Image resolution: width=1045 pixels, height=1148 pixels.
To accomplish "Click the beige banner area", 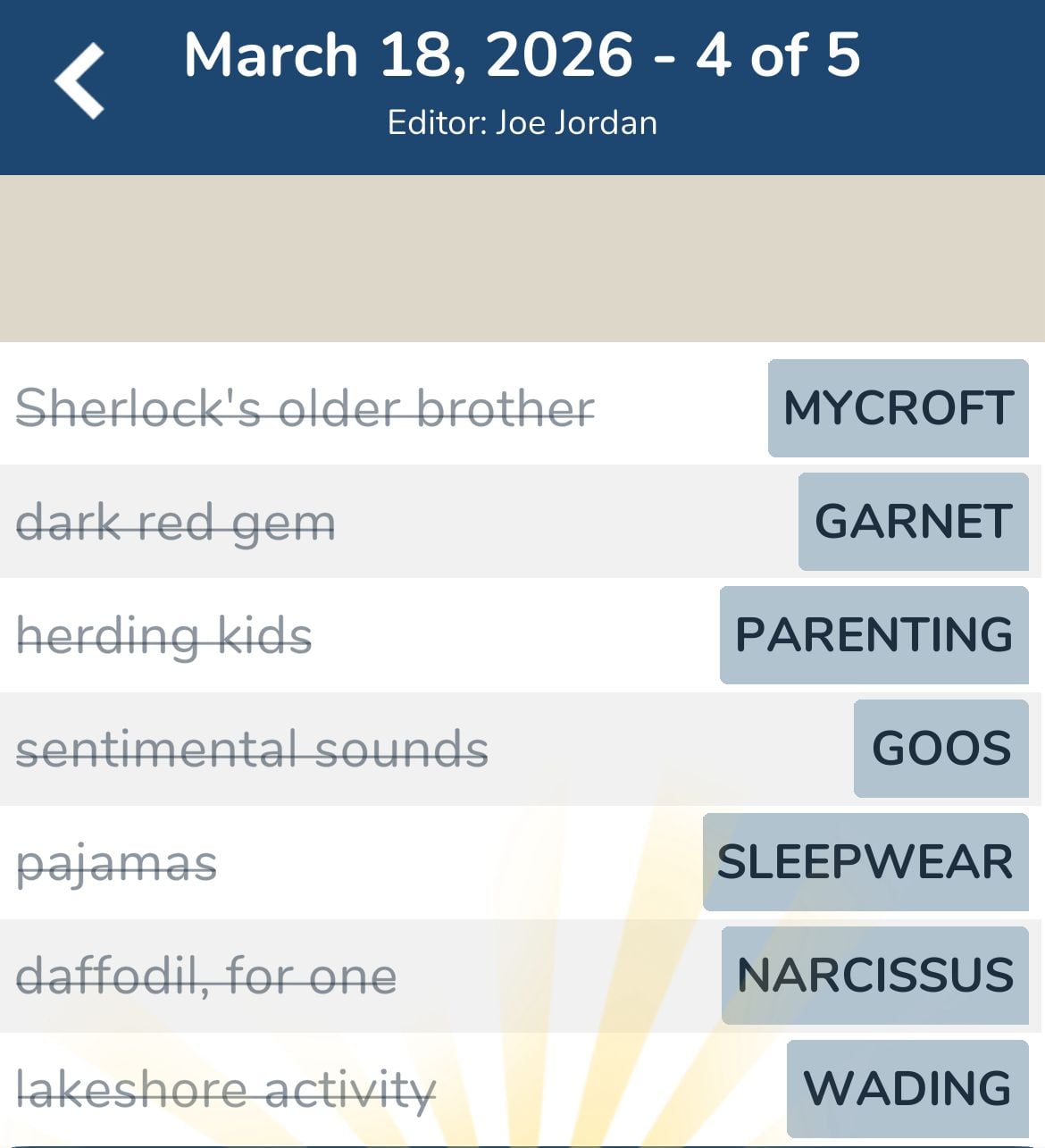I will [522, 259].
